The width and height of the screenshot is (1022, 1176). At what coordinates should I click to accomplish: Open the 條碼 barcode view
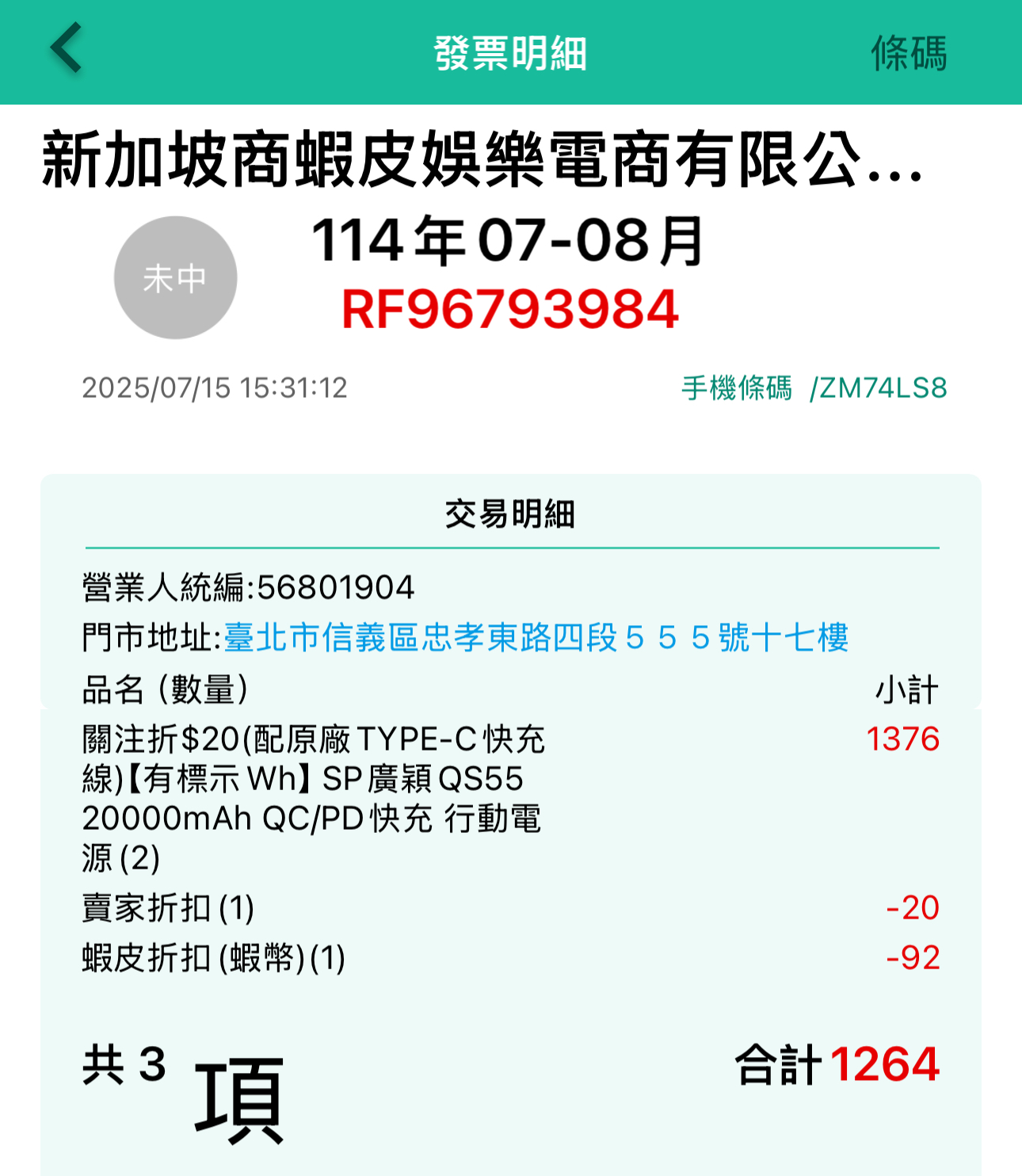click(909, 54)
